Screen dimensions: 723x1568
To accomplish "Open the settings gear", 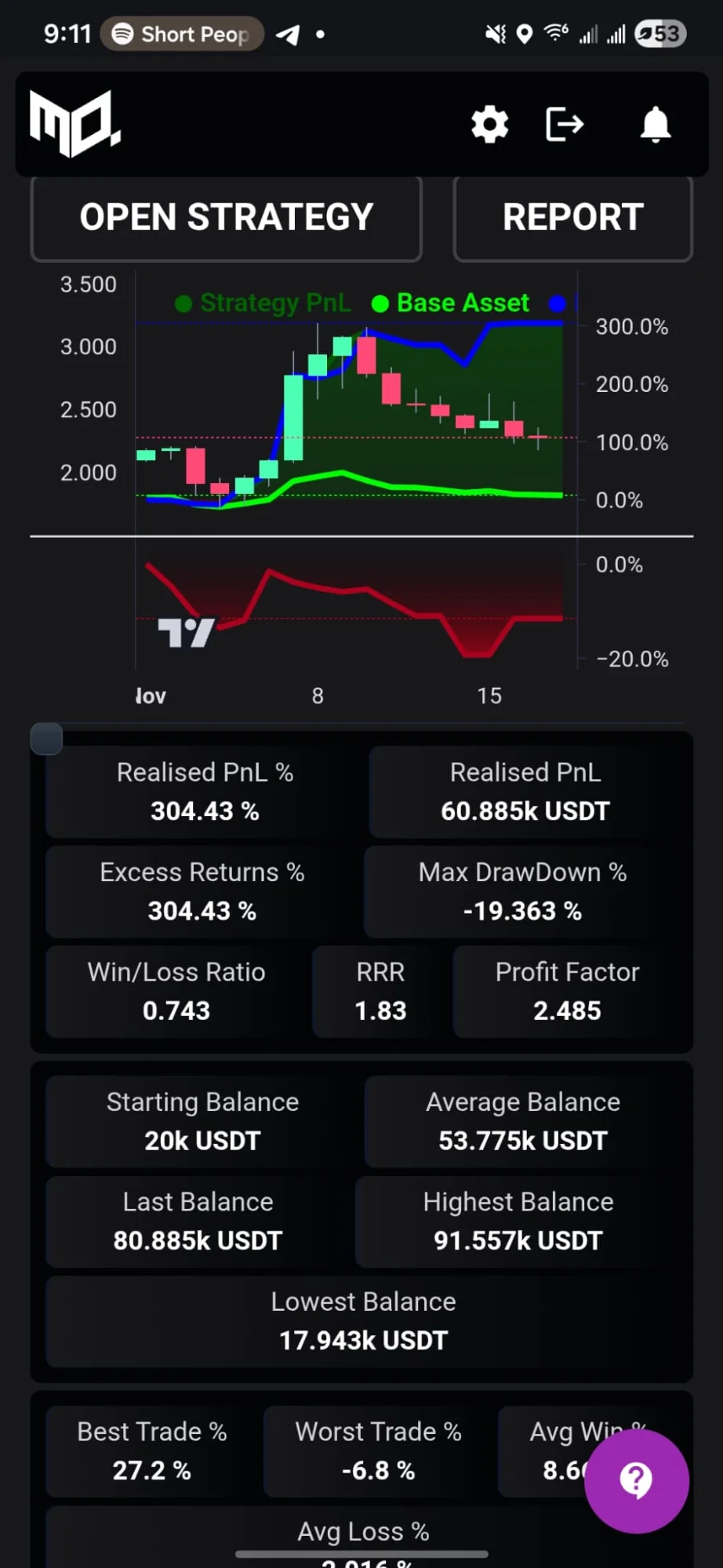I will [490, 125].
